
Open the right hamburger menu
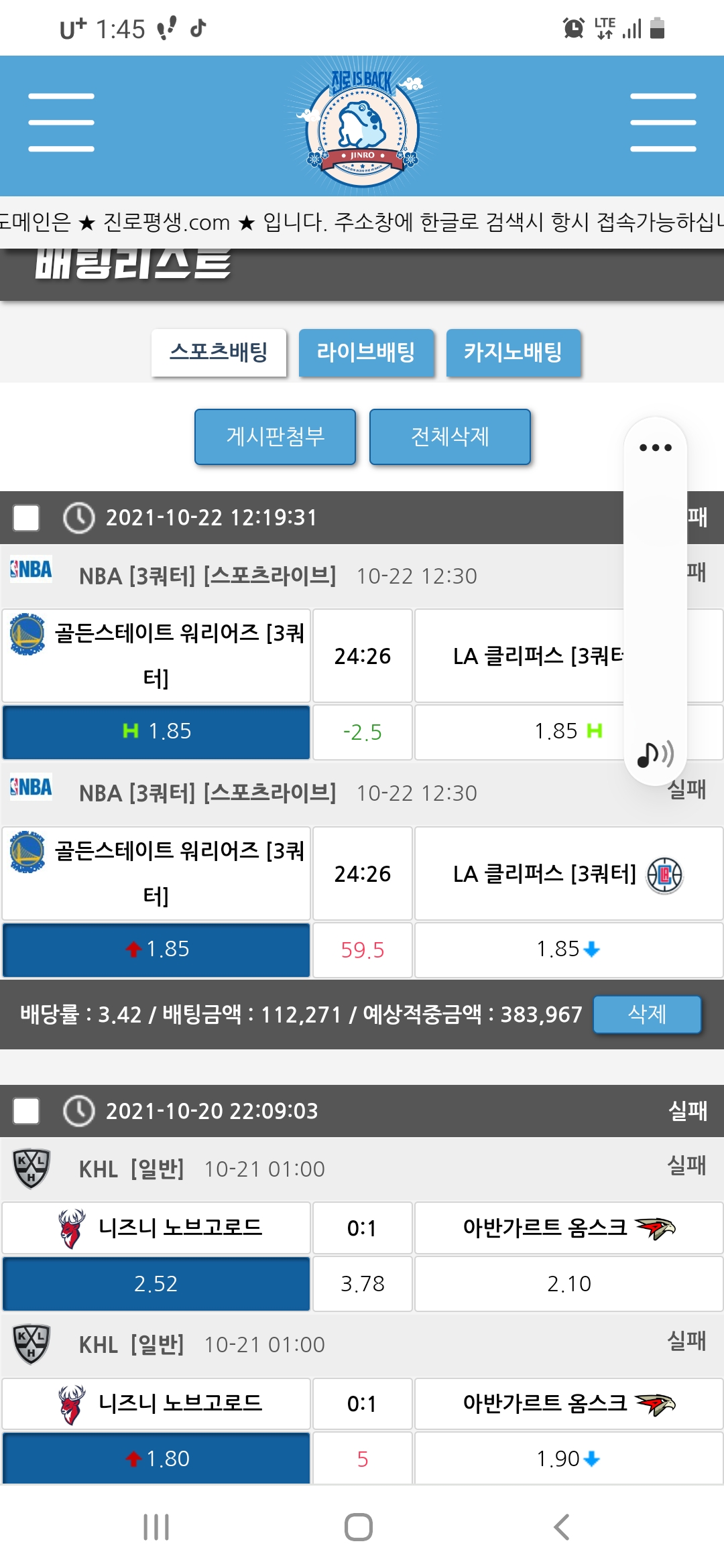[662, 123]
